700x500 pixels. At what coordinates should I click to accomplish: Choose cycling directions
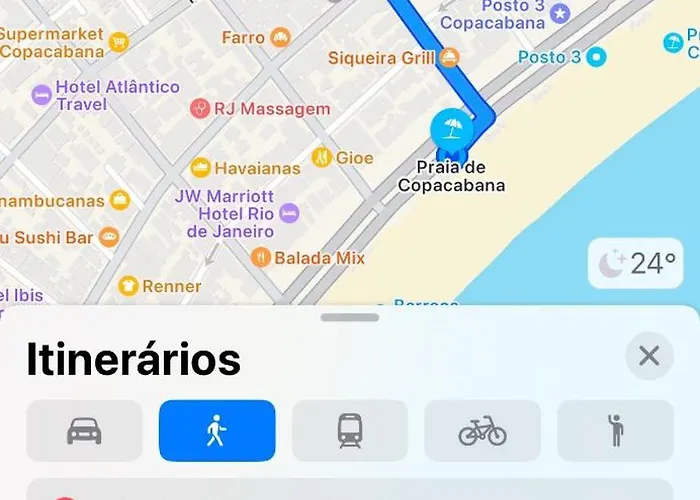coord(482,431)
